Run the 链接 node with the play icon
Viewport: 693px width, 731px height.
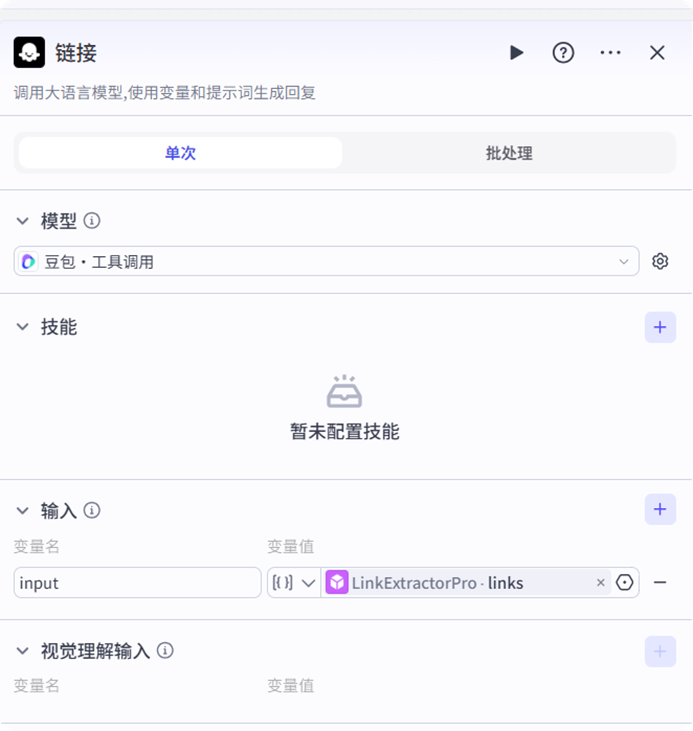(x=516, y=53)
